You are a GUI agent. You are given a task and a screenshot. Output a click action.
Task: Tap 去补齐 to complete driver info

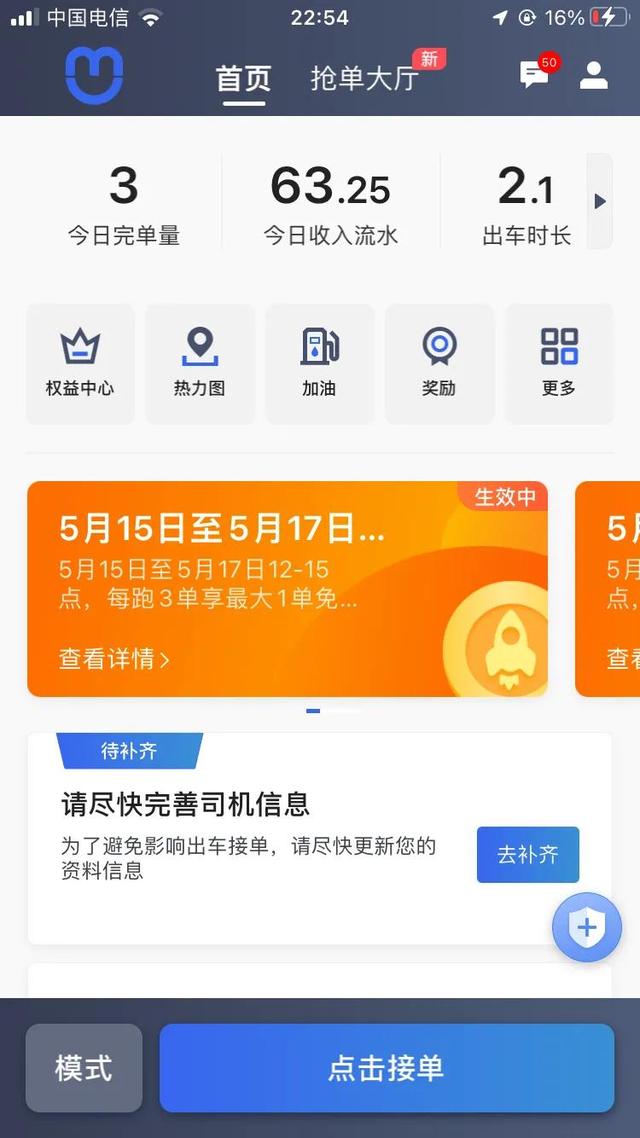point(528,855)
